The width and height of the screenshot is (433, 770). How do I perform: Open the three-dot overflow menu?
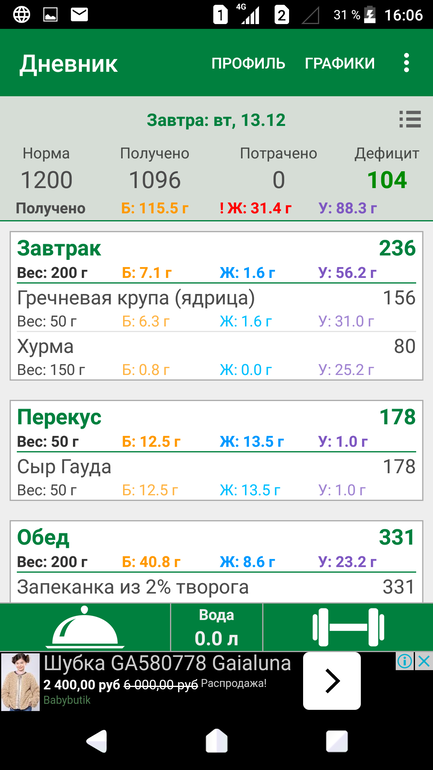click(406, 63)
